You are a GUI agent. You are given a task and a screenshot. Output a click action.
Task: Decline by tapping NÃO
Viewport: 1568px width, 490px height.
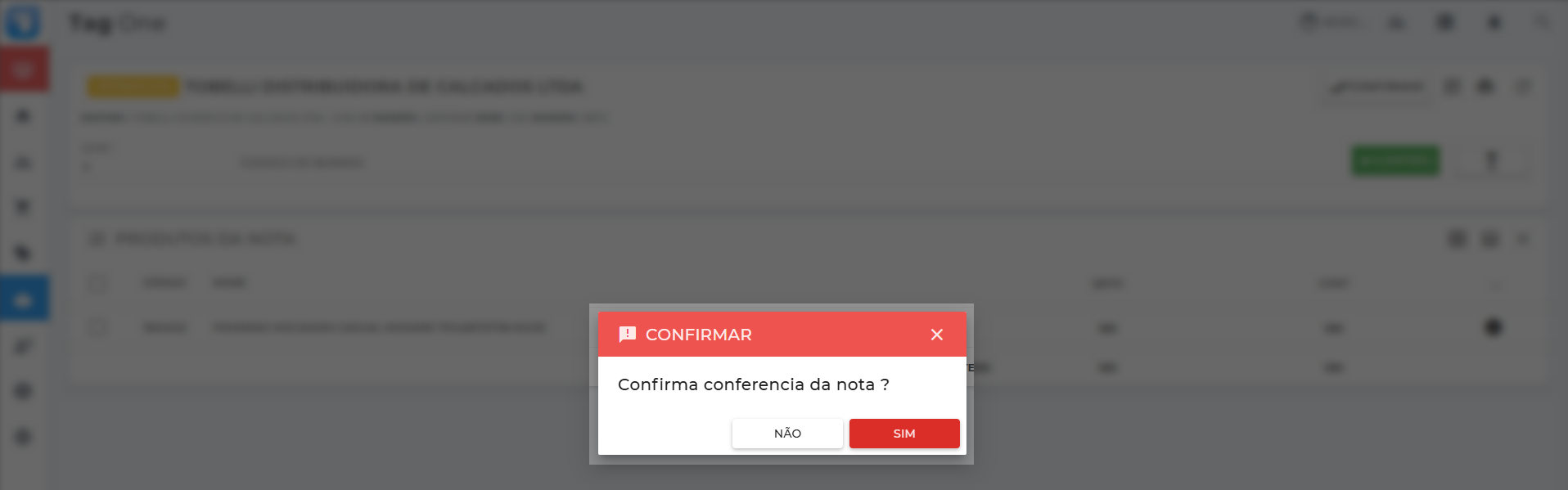786,434
